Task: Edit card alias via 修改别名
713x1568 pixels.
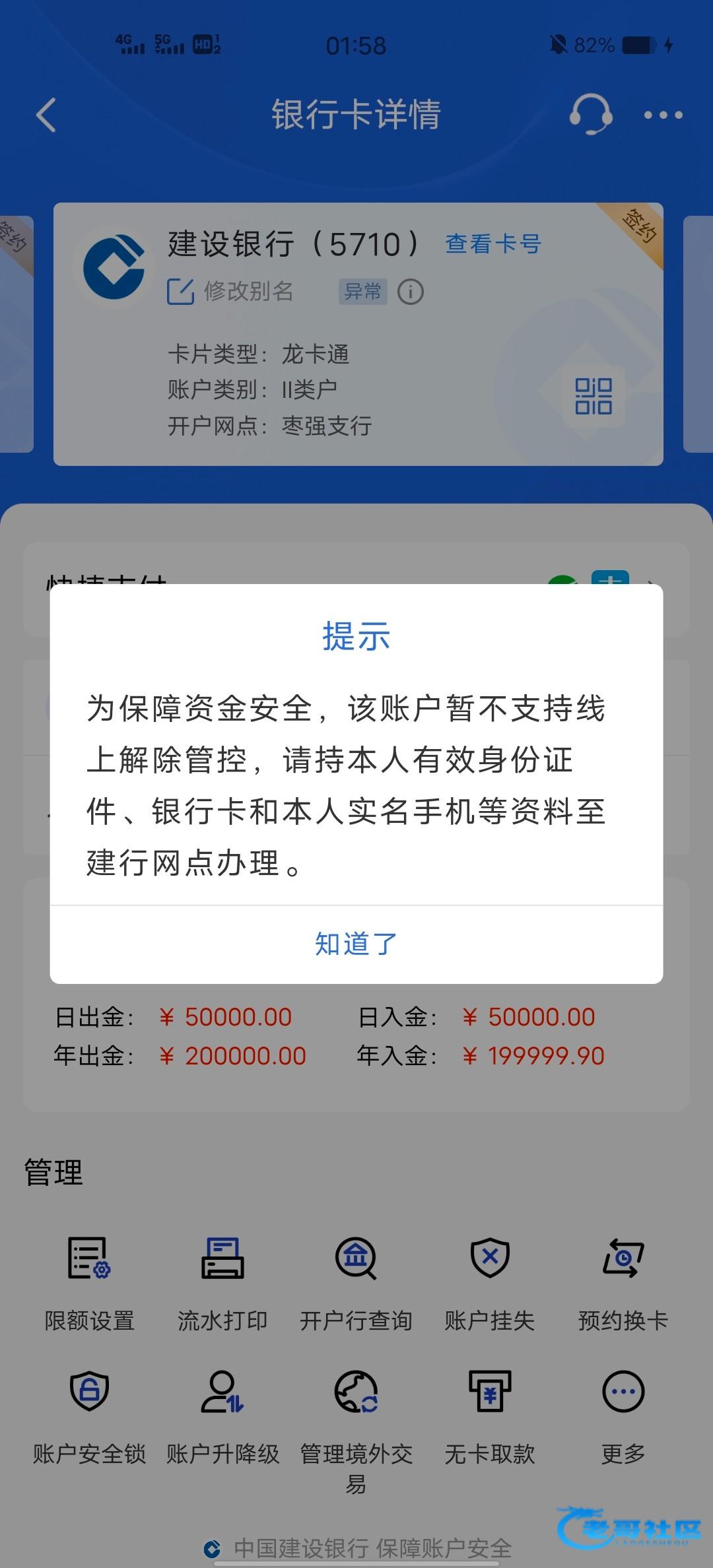Action: 231,291
